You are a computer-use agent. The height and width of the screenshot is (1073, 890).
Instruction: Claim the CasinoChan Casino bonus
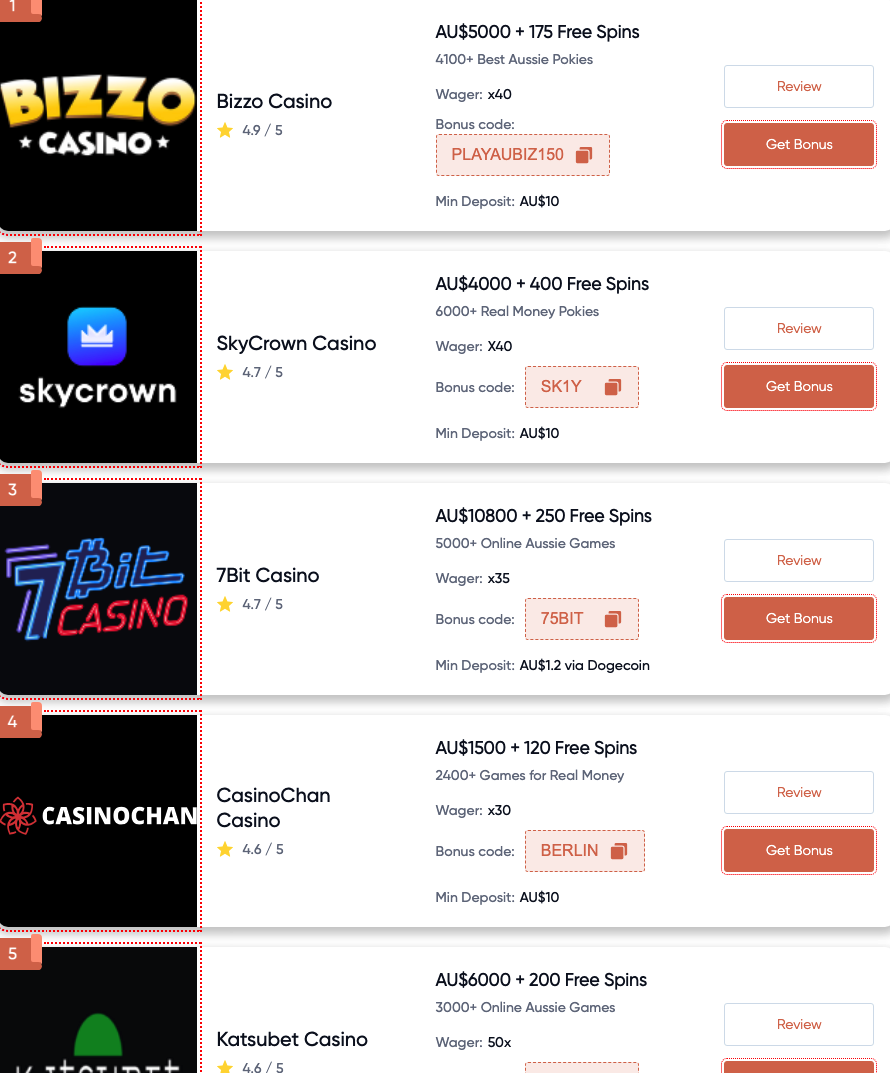798,851
